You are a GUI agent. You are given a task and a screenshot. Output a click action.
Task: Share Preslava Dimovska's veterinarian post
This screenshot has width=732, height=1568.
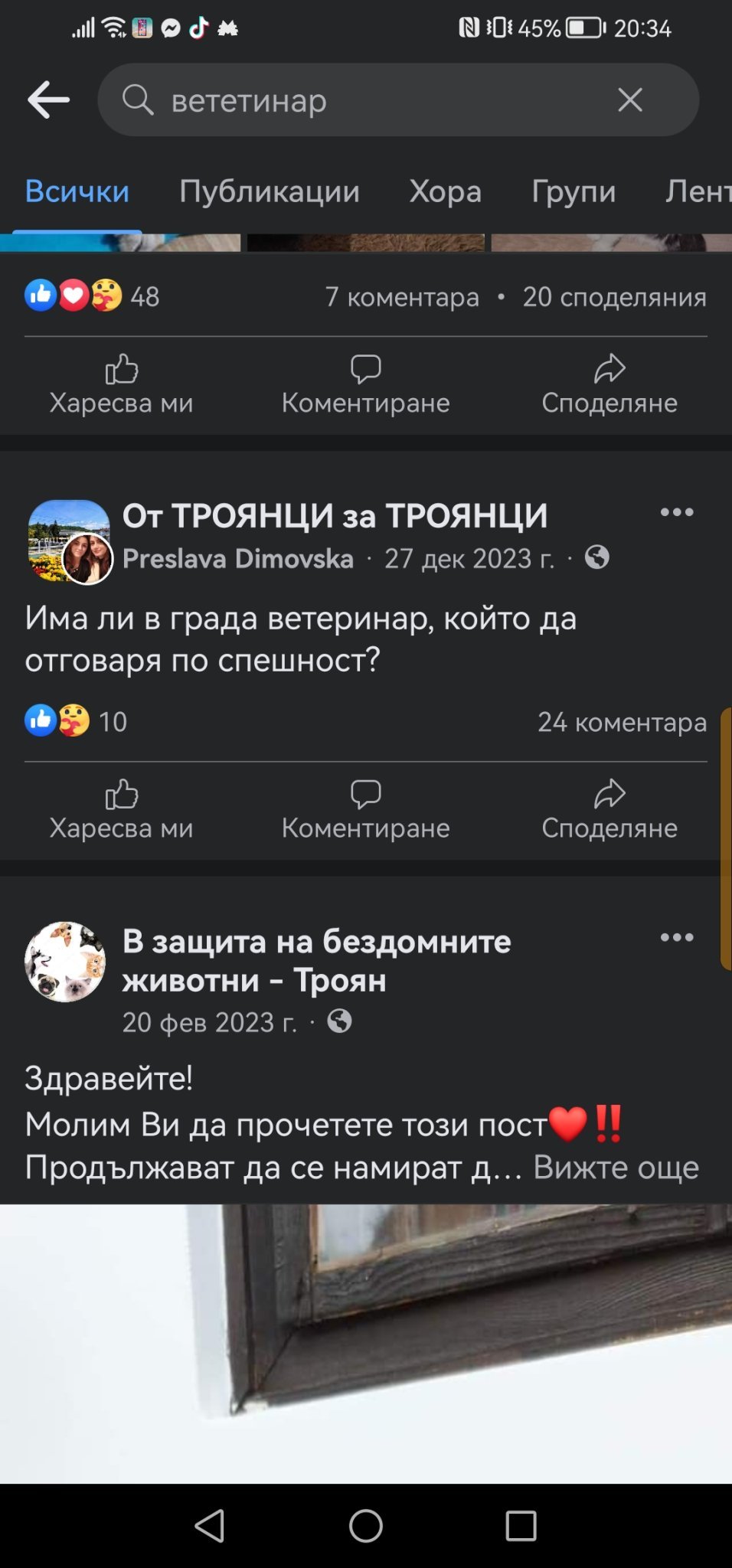pyautogui.click(x=609, y=810)
